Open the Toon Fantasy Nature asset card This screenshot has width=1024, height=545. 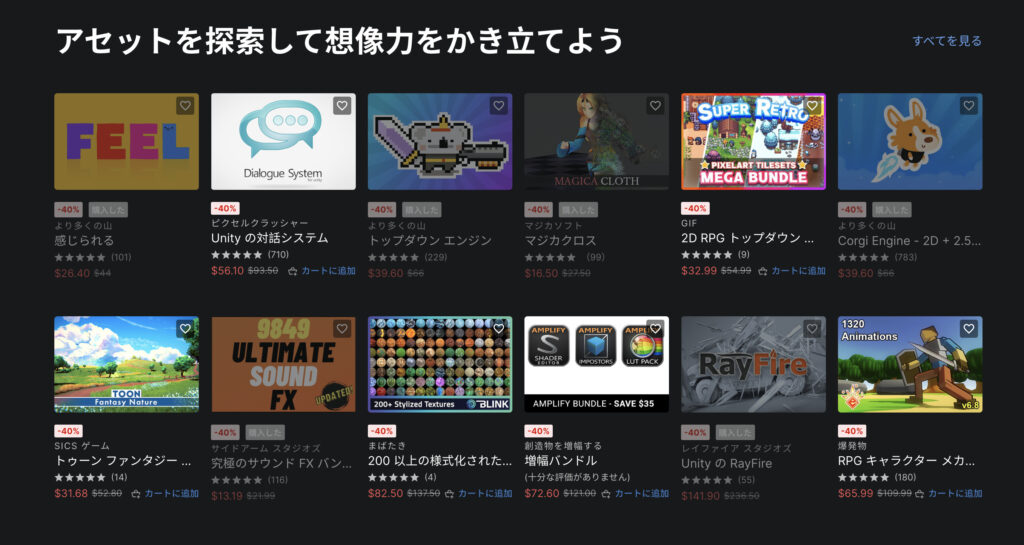click(x=126, y=365)
